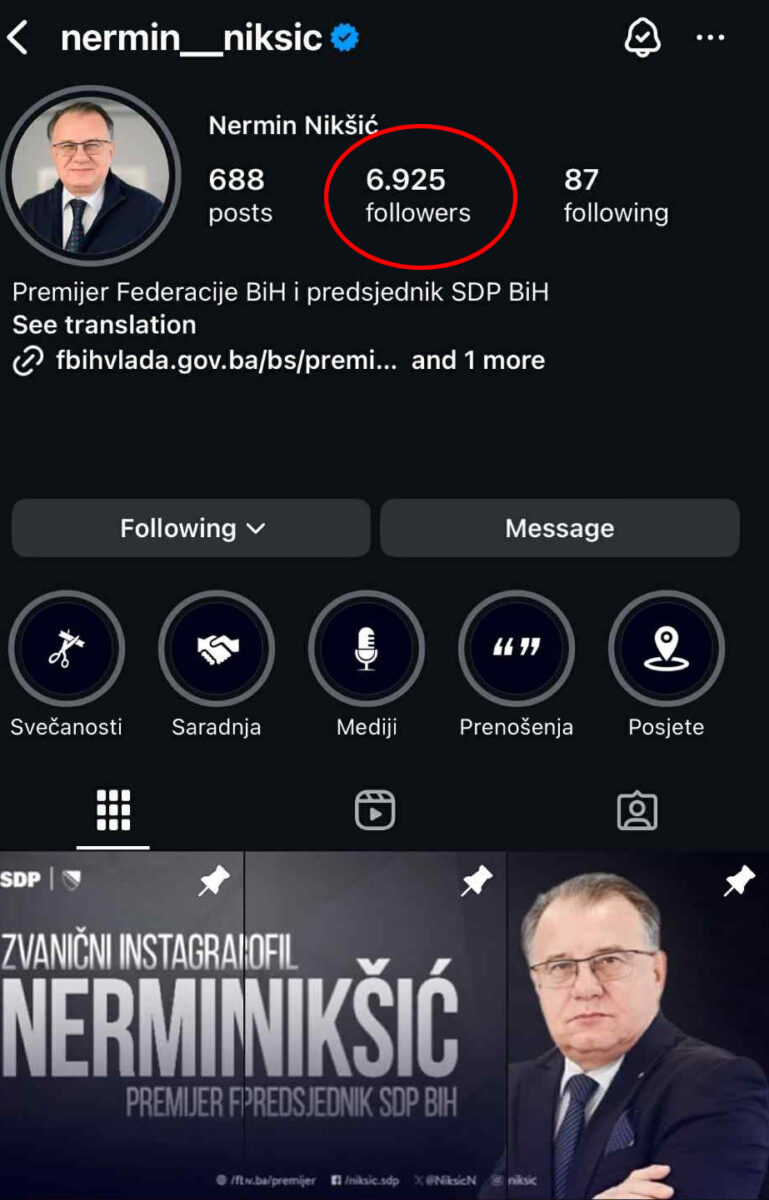Switch to the posts grid tab
Screen dimensions: 769x1200
(x=113, y=811)
